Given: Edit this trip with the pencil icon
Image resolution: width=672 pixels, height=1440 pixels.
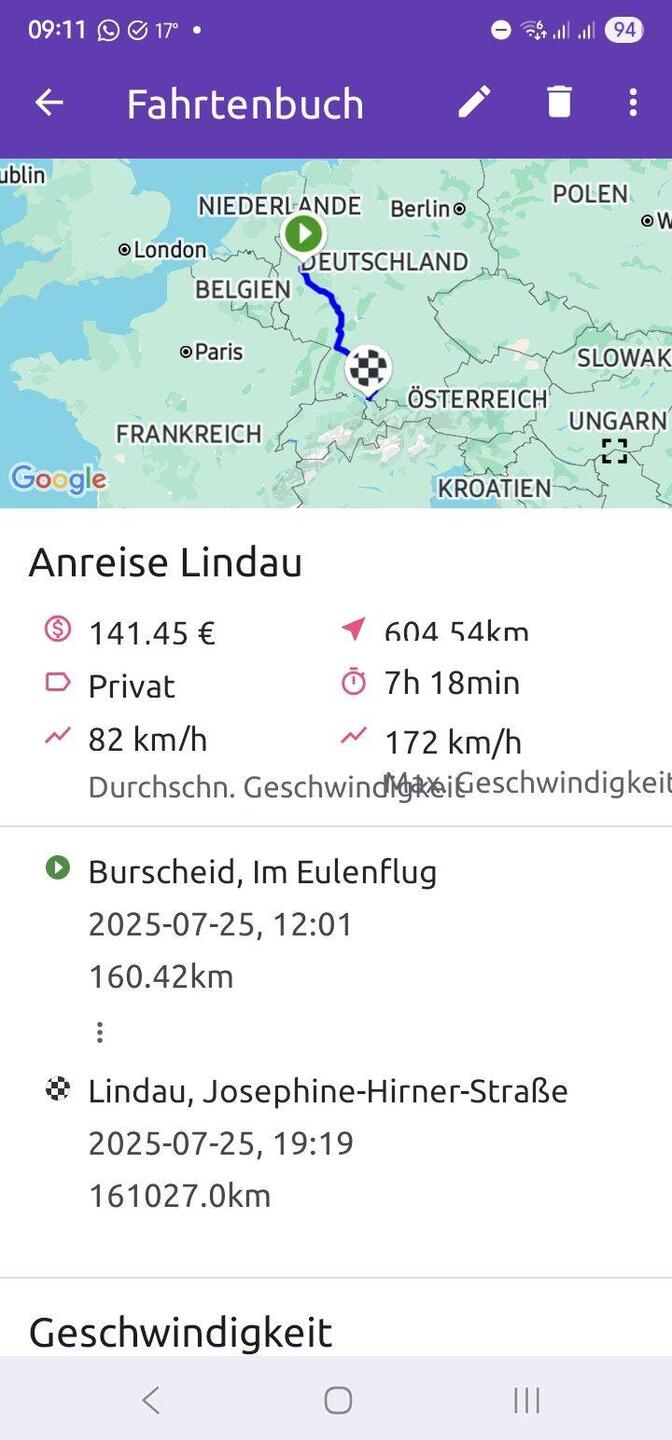Looking at the screenshot, I should 475,102.
